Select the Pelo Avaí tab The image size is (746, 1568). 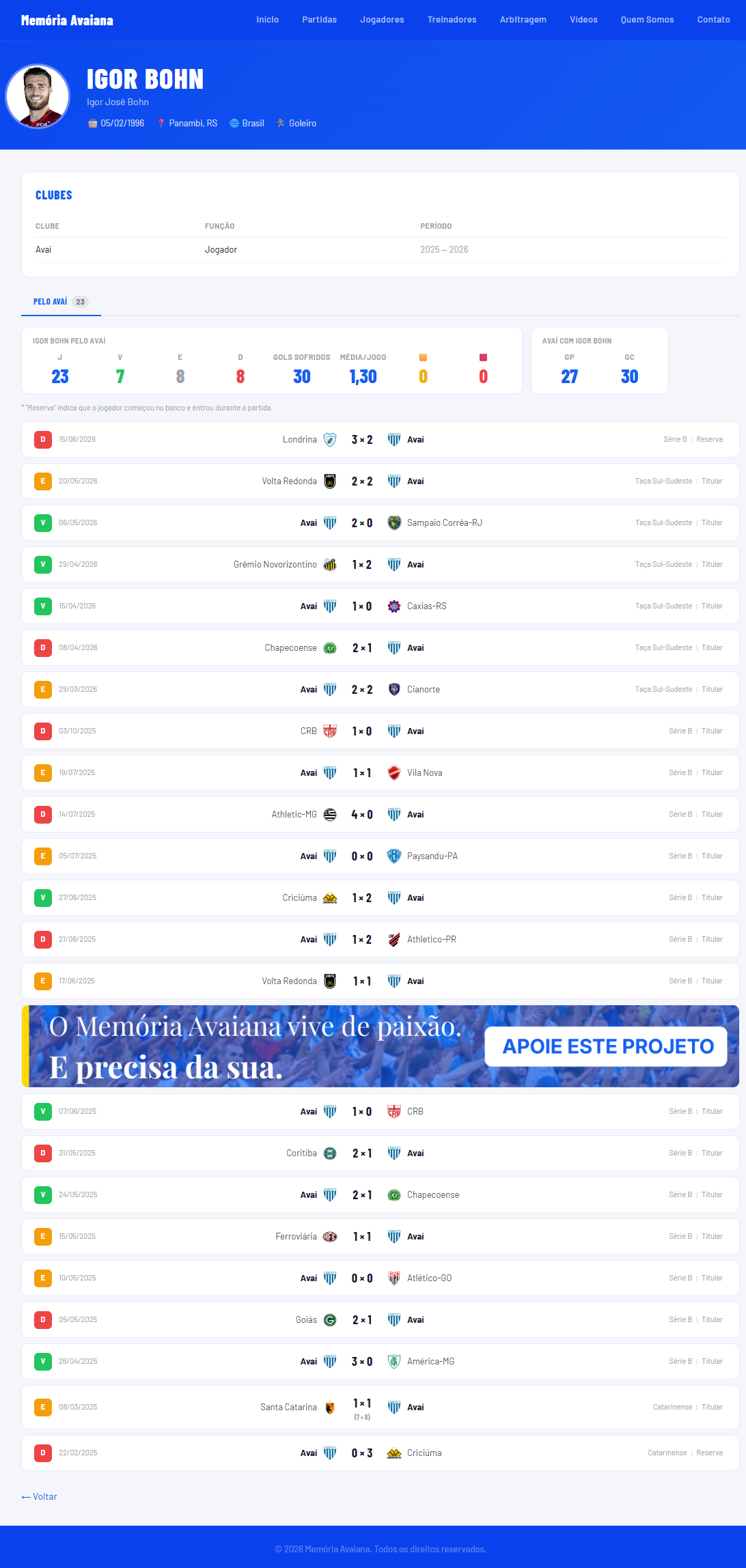(x=61, y=302)
